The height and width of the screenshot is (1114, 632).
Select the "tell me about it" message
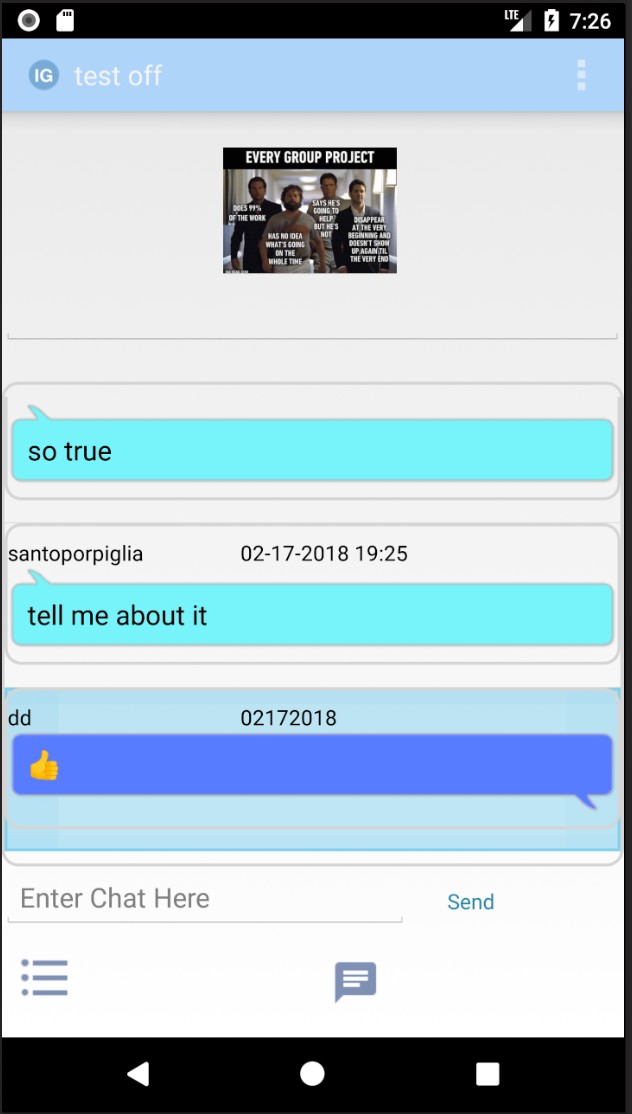pos(311,615)
